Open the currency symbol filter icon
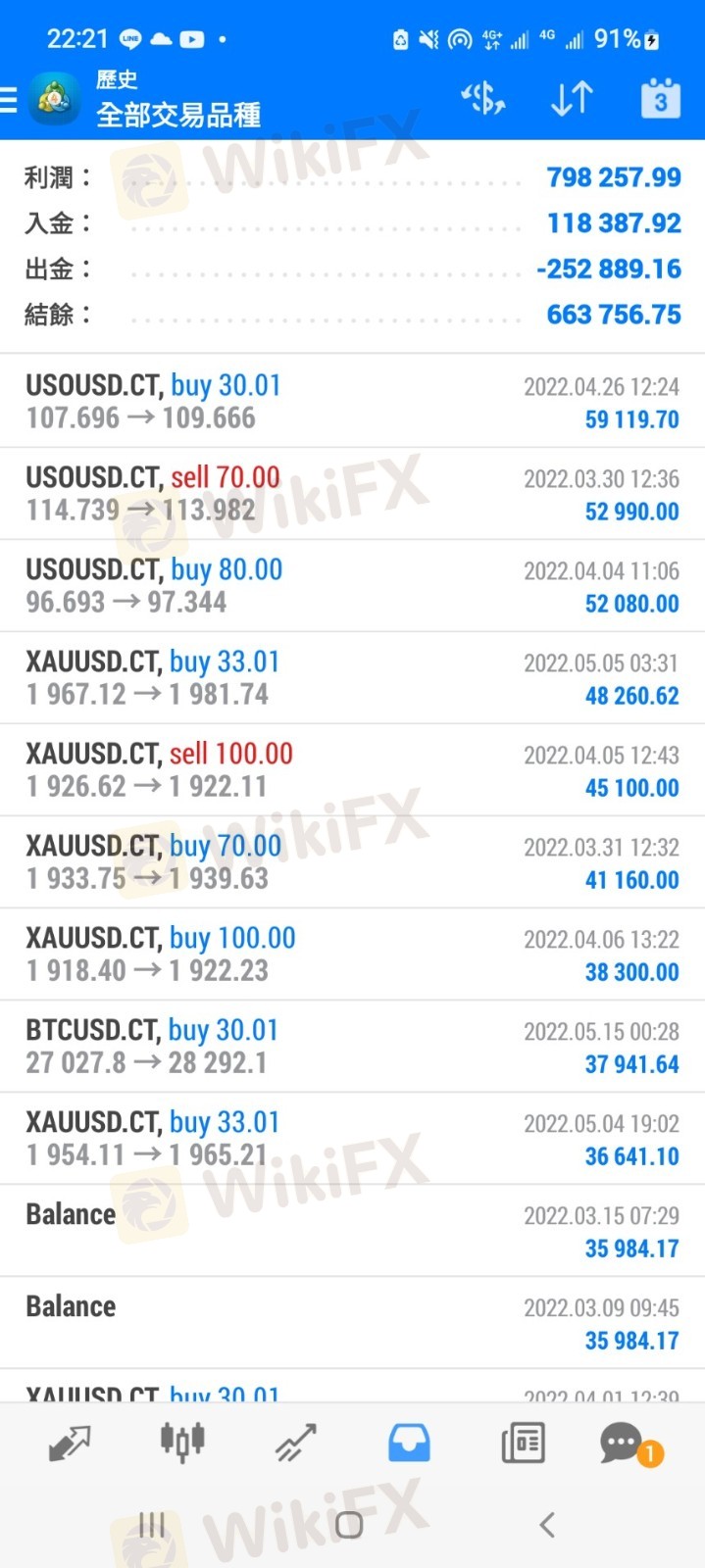 (x=482, y=99)
